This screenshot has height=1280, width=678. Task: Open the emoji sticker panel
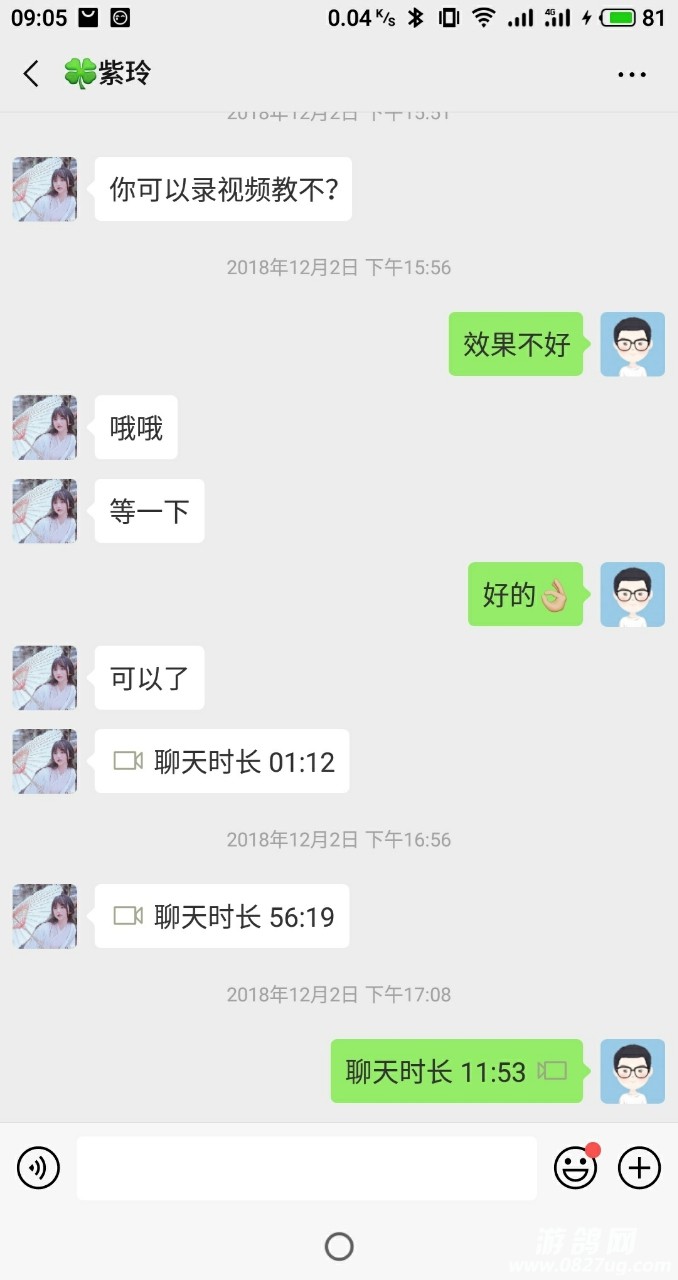coord(575,1167)
